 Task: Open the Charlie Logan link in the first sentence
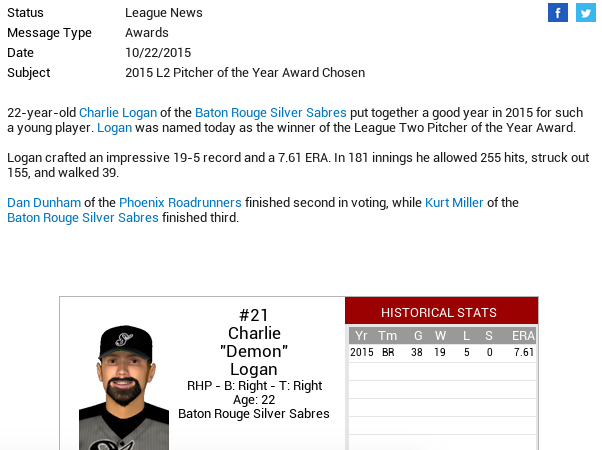117,113
